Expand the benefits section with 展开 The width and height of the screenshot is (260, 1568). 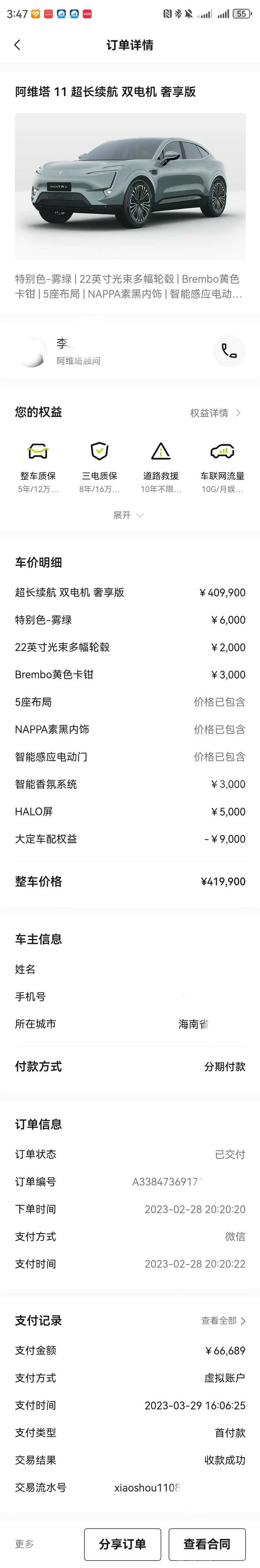pos(128,515)
